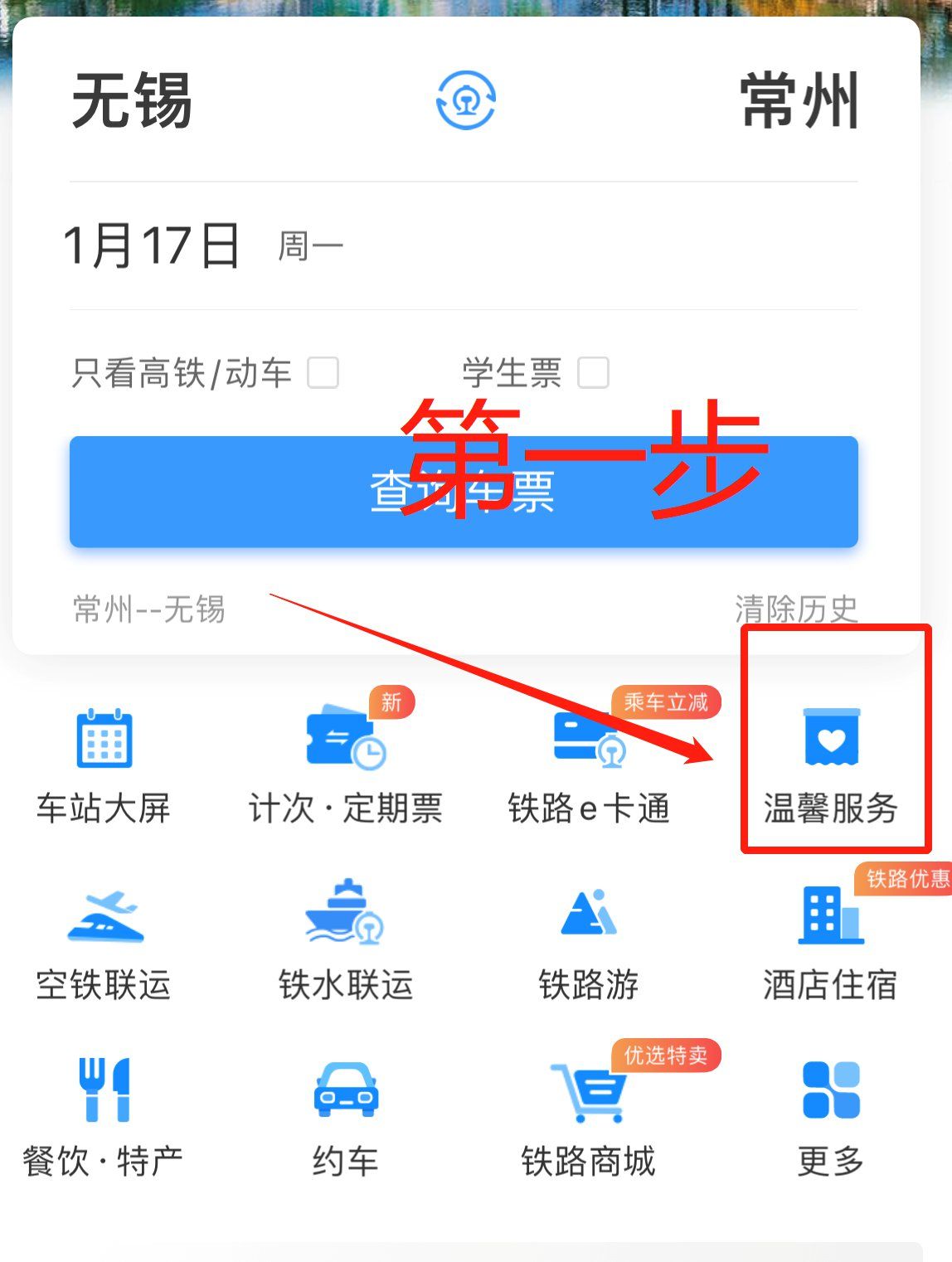952x1262 pixels.
Task: Clear search history with 清除历史
Action: (795, 609)
